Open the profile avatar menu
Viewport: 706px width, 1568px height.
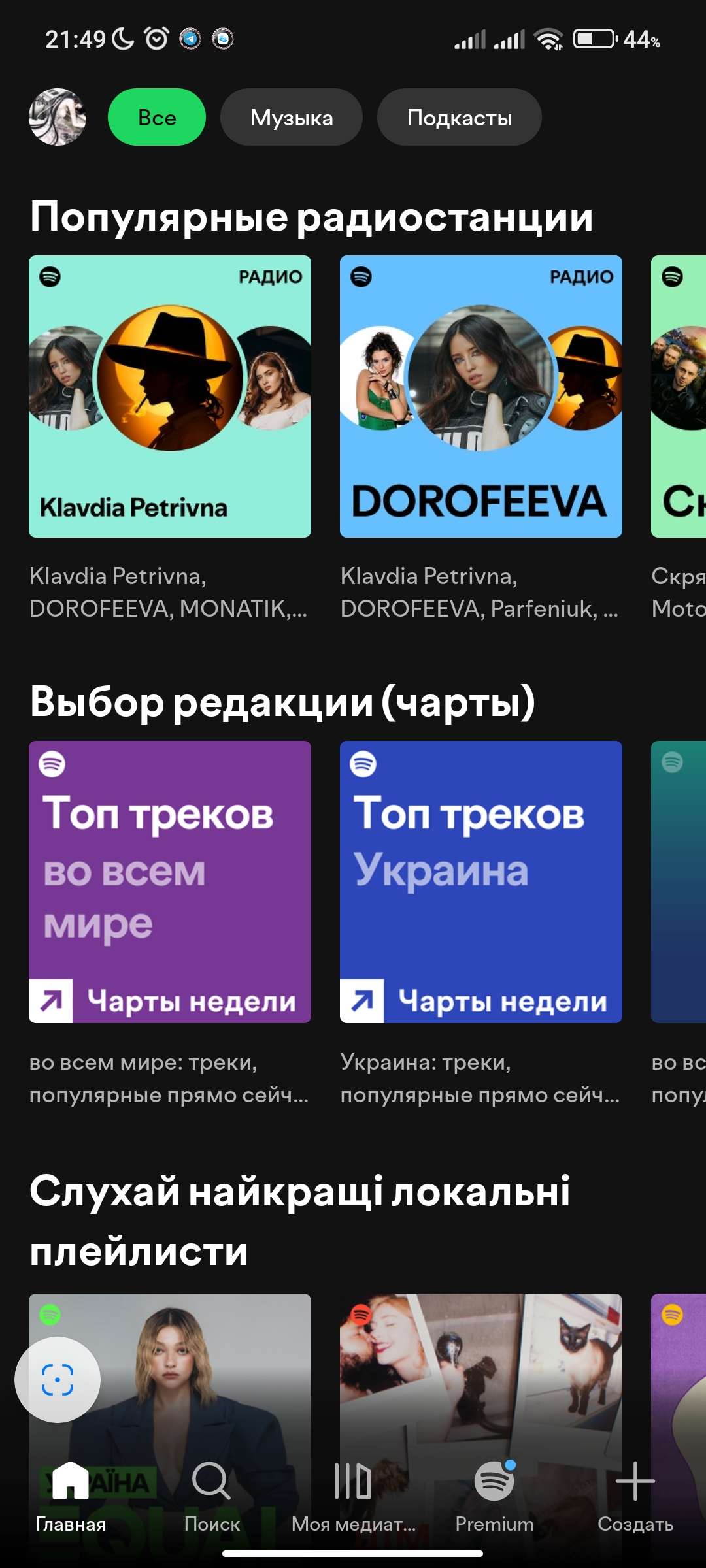pyautogui.click(x=58, y=117)
